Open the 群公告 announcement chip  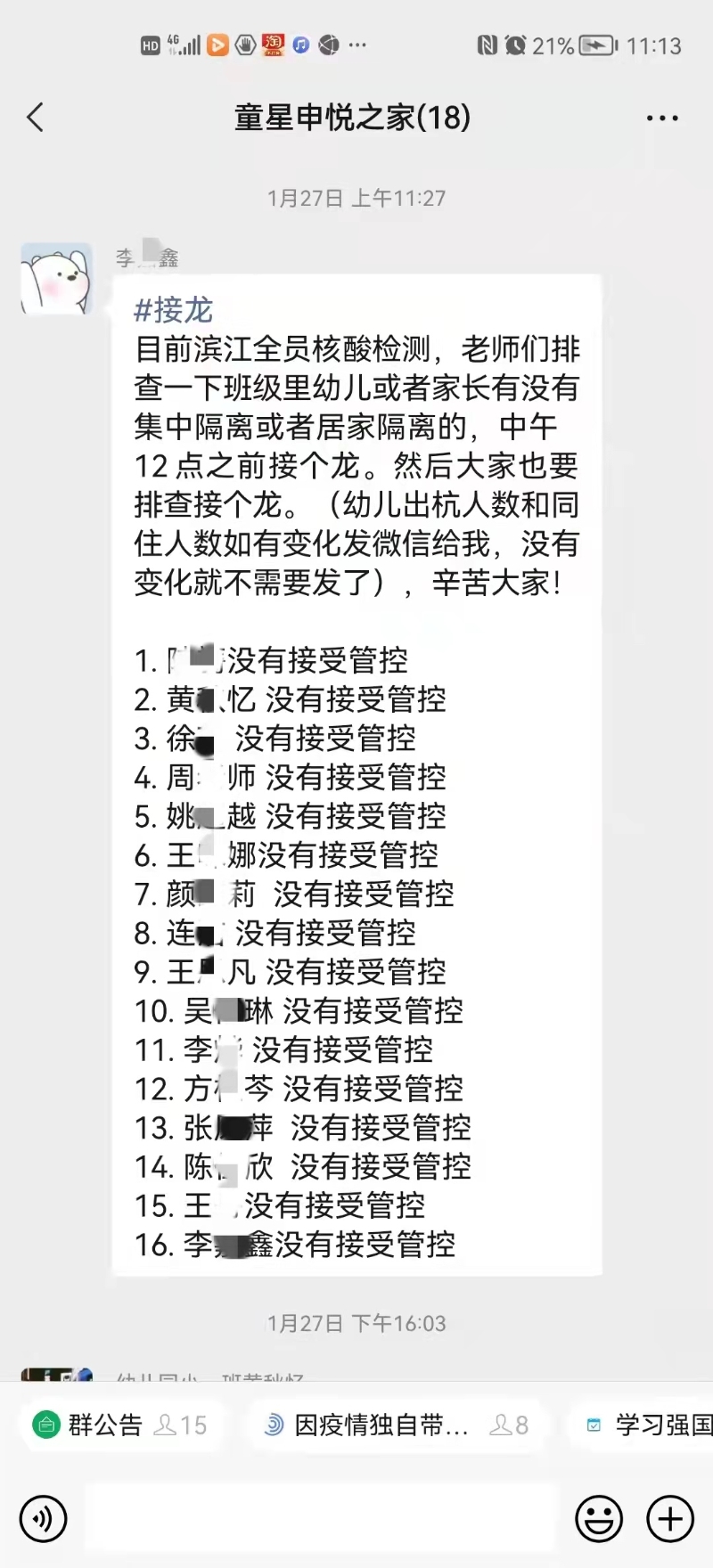point(121,1425)
